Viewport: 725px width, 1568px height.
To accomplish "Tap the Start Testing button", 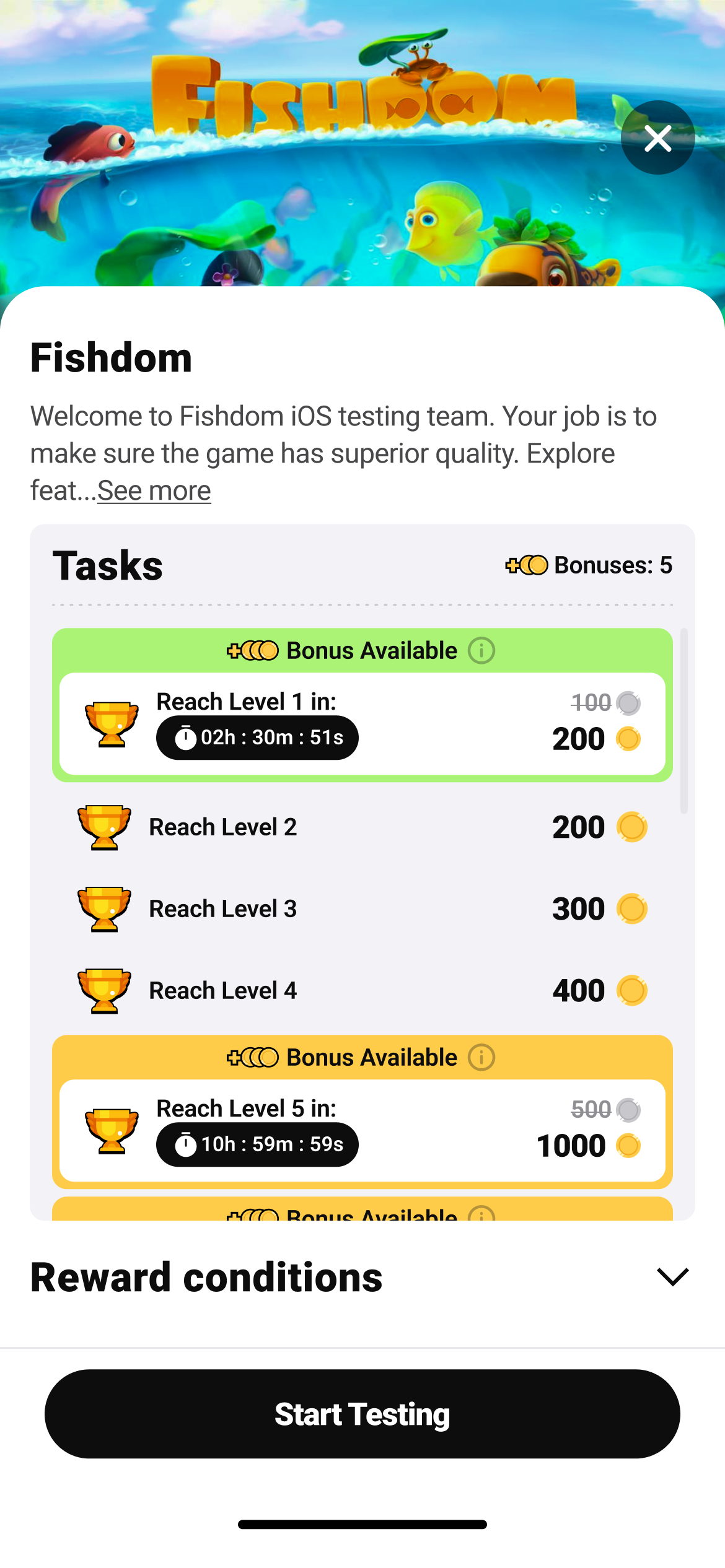I will tap(362, 1414).
